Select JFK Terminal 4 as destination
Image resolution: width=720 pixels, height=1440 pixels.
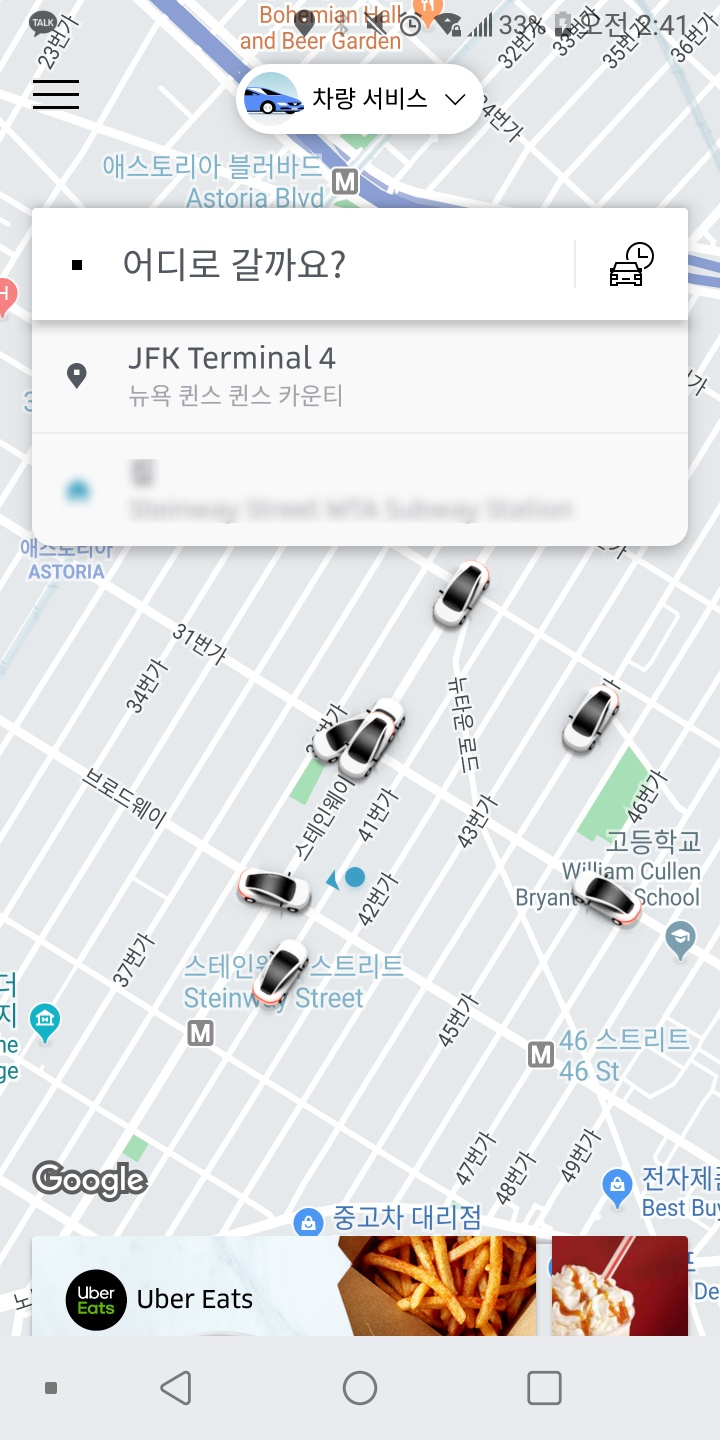point(360,376)
